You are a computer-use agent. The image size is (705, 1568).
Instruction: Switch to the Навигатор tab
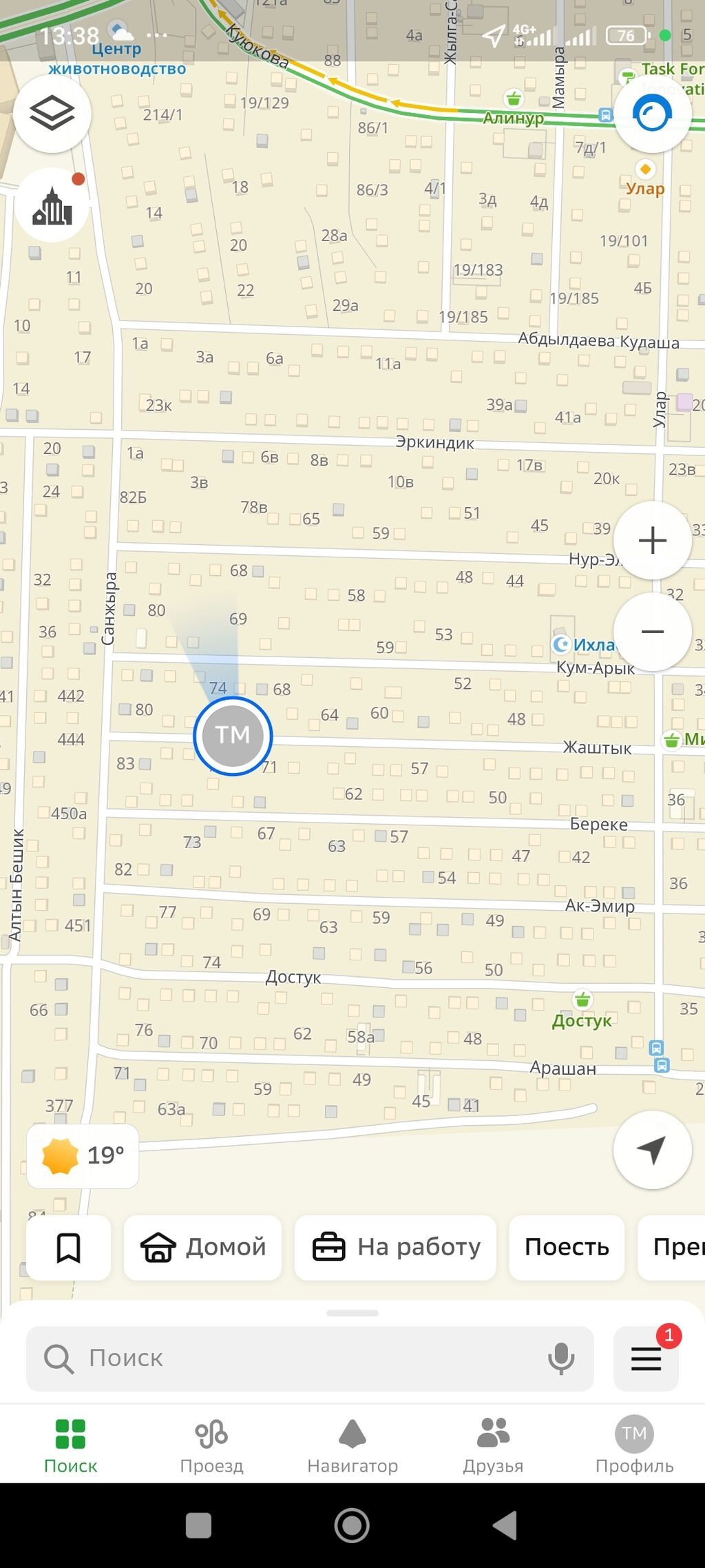point(352,1445)
